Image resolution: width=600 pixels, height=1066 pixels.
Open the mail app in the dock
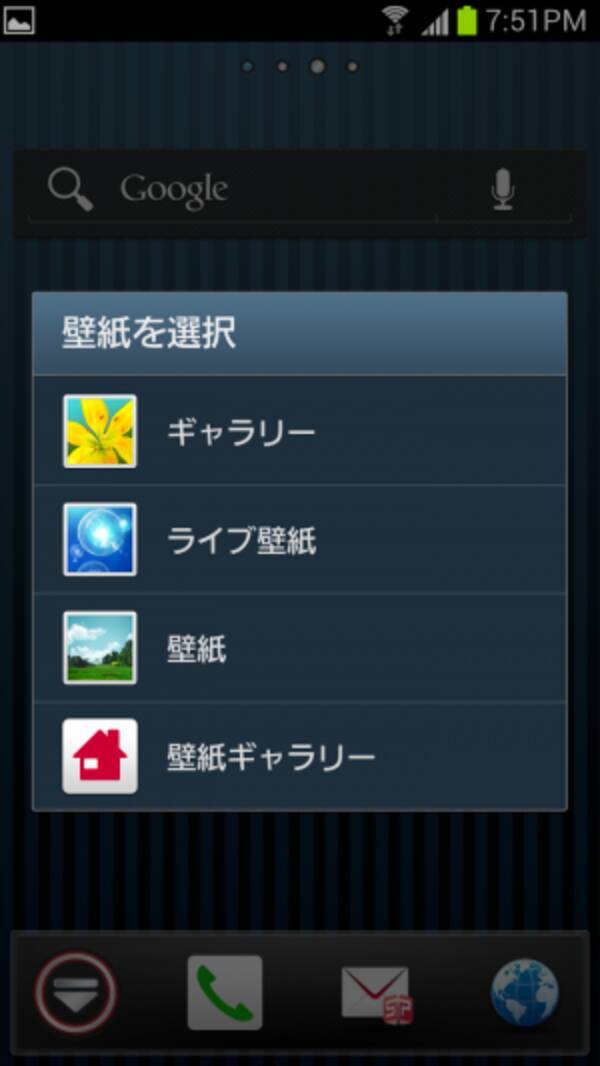(x=377, y=992)
